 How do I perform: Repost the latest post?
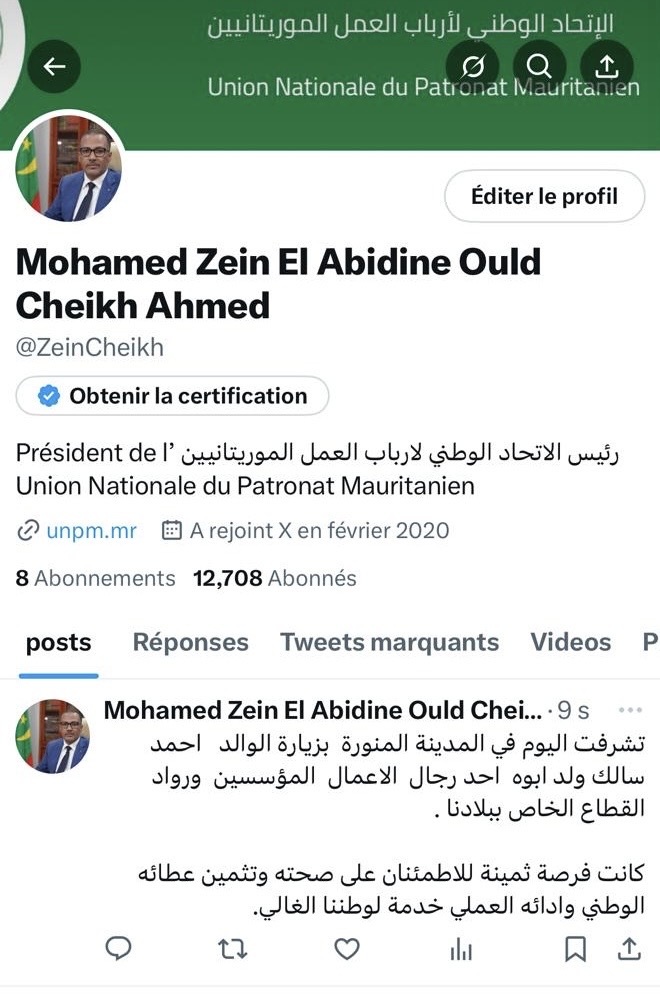click(x=232, y=948)
